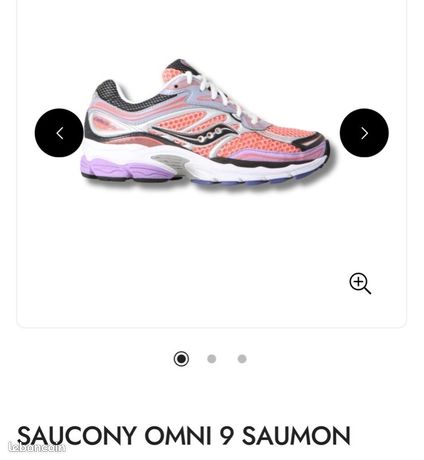
Task: Go to the previous product image
Action: pyautogui.click(x=59, y=133)
